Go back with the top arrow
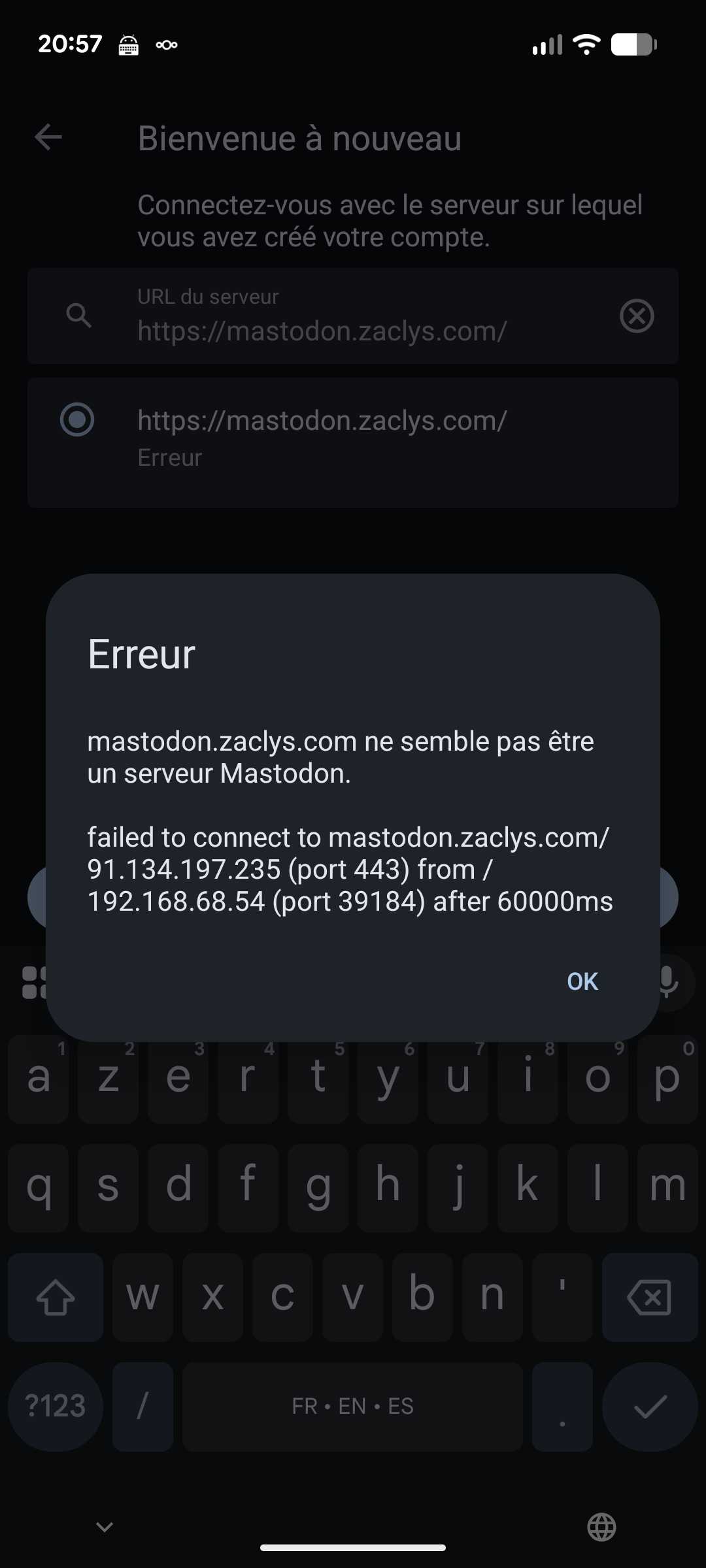Image resolution: width=706 pixels, height=1568 pixels. (48, 137)
